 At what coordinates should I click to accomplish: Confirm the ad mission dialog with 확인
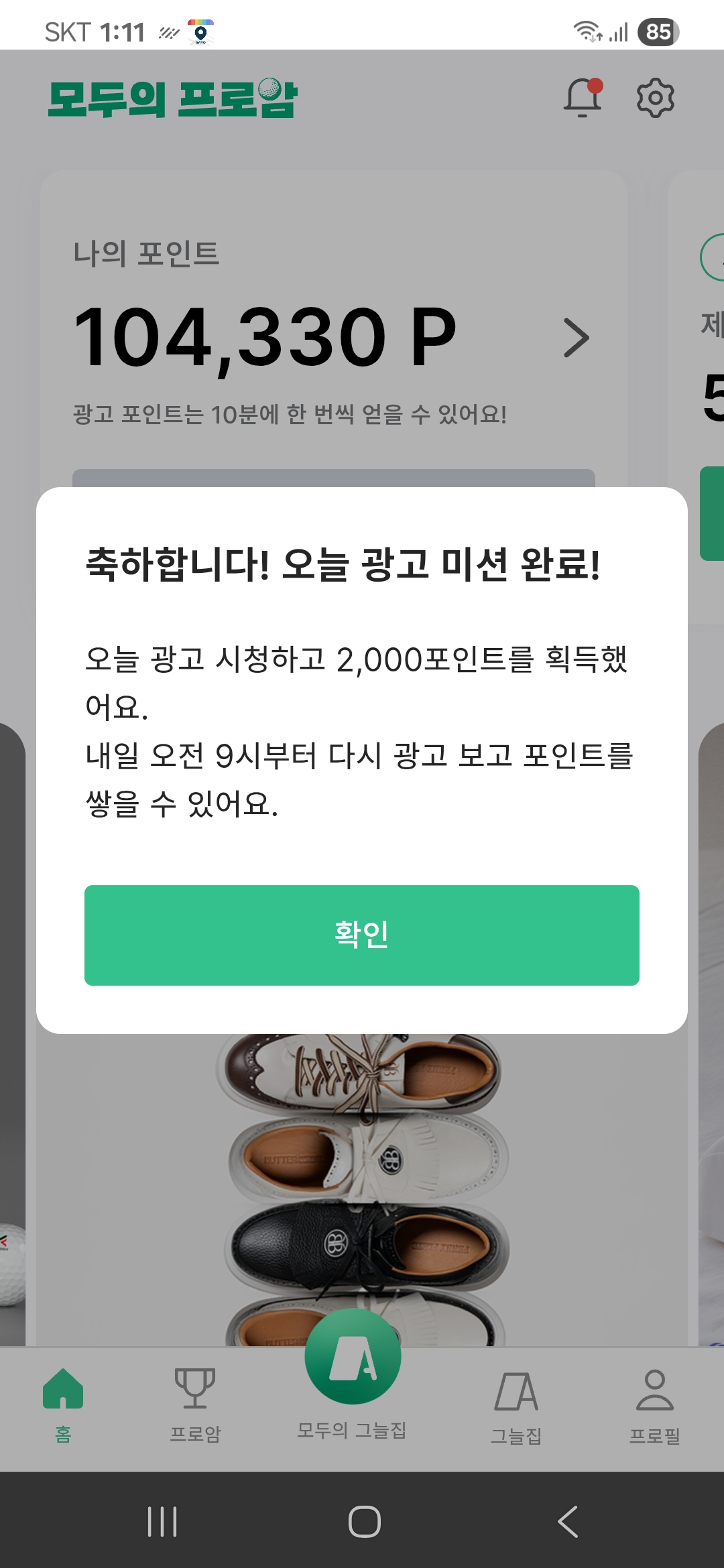point(362,935)
